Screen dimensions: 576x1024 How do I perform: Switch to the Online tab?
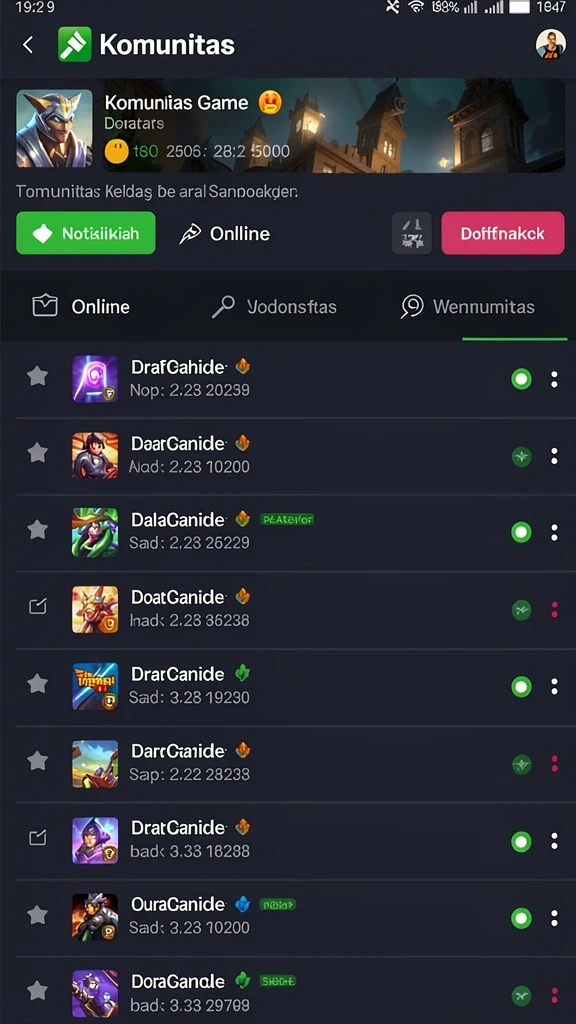(81, 306)
